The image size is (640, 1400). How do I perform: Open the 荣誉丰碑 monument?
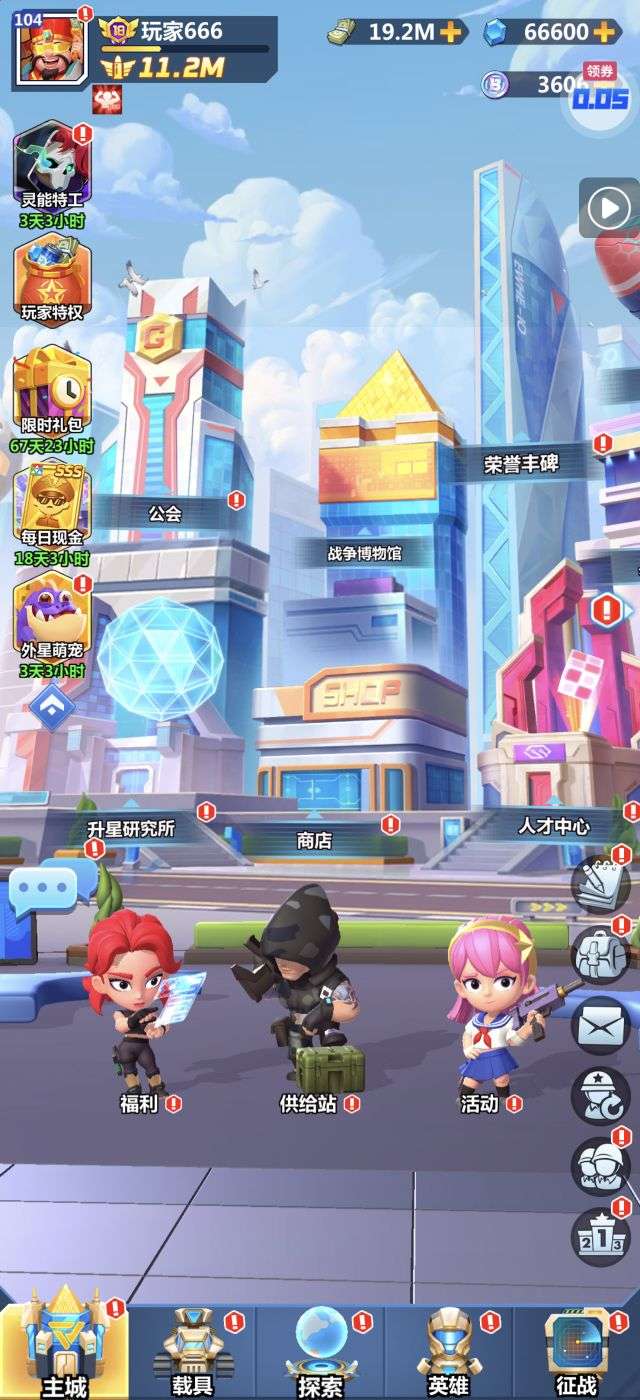click(x=521, y=464)
